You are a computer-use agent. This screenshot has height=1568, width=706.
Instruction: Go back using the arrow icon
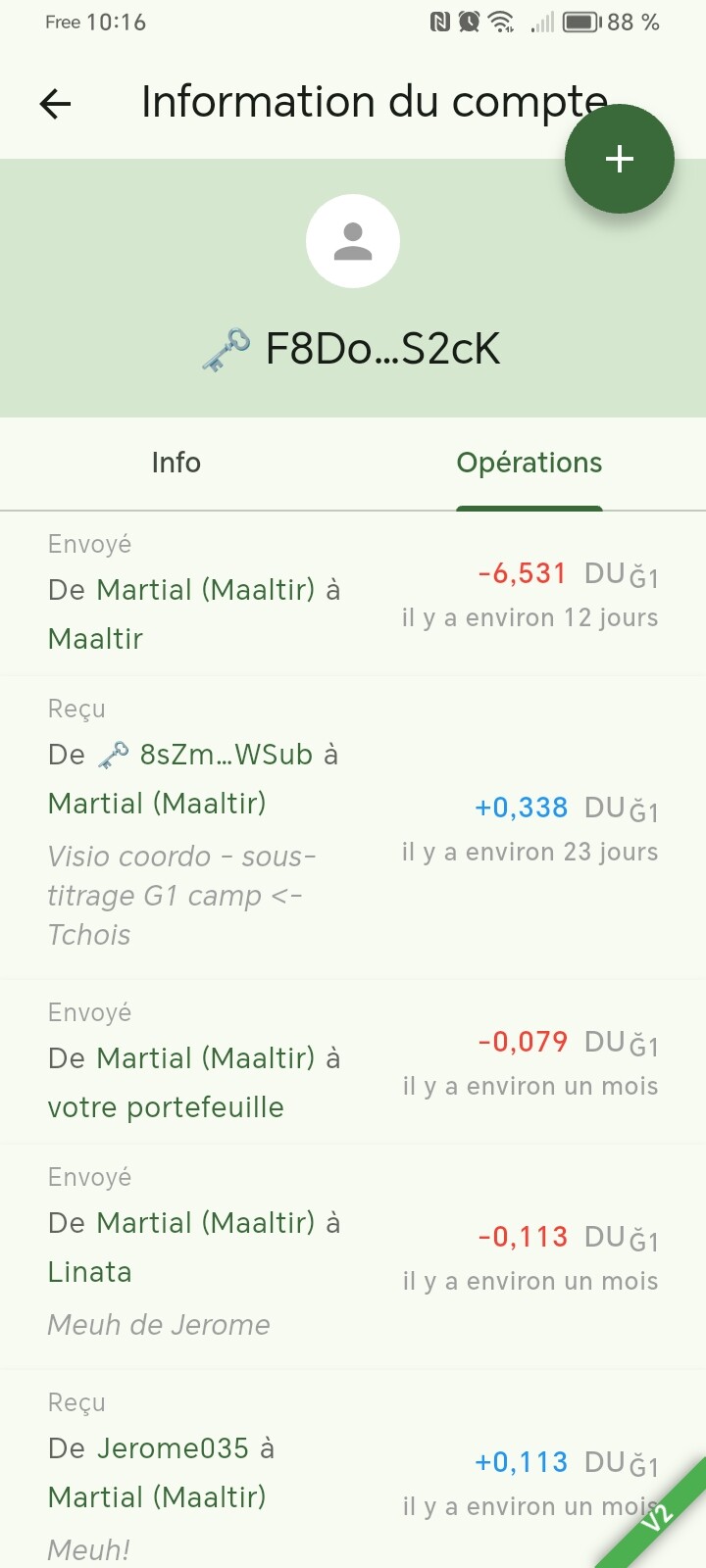point(56,103)
